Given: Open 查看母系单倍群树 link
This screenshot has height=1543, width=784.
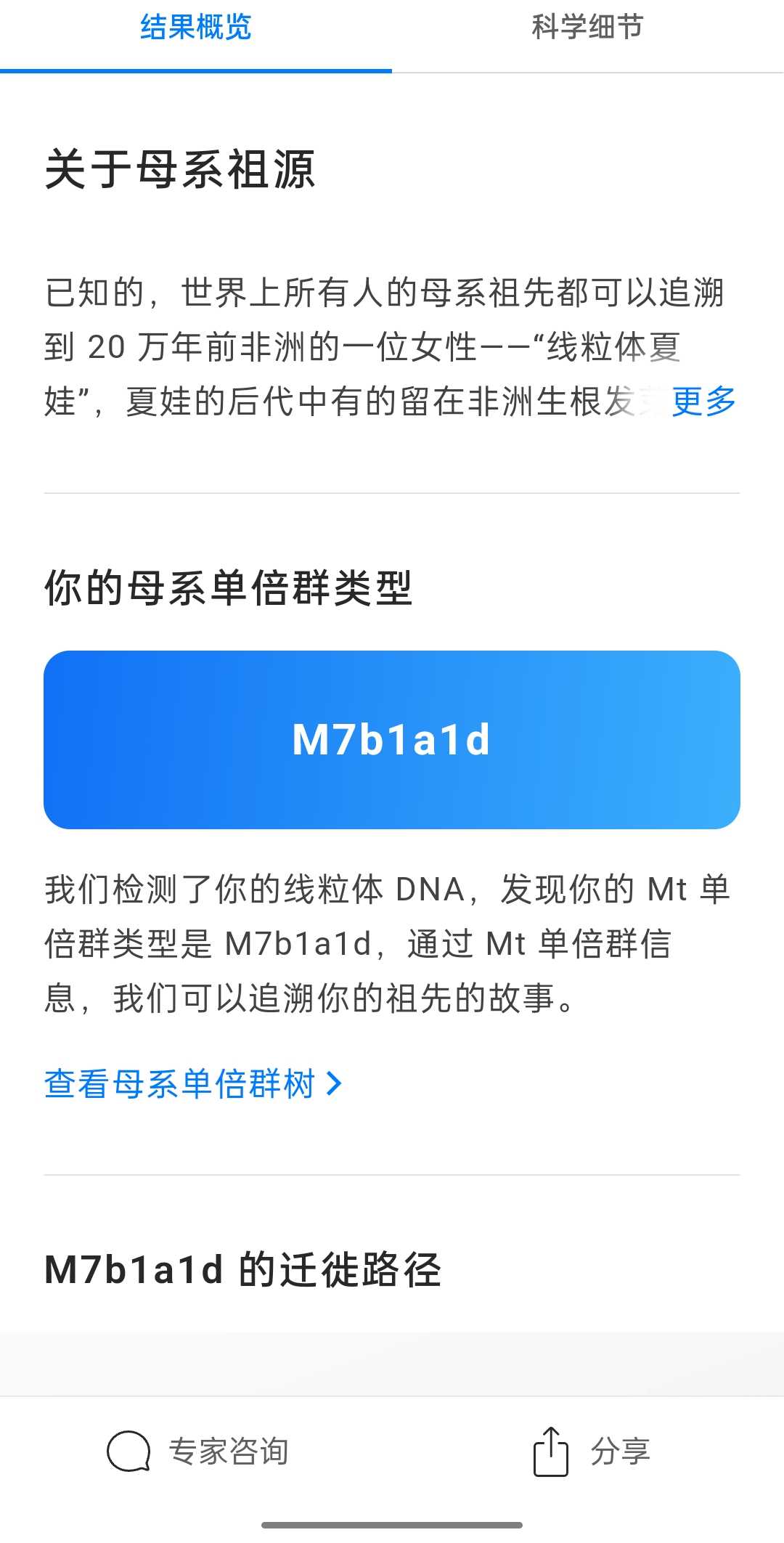Looking at the screenshot, I should tap(192, 1084).
